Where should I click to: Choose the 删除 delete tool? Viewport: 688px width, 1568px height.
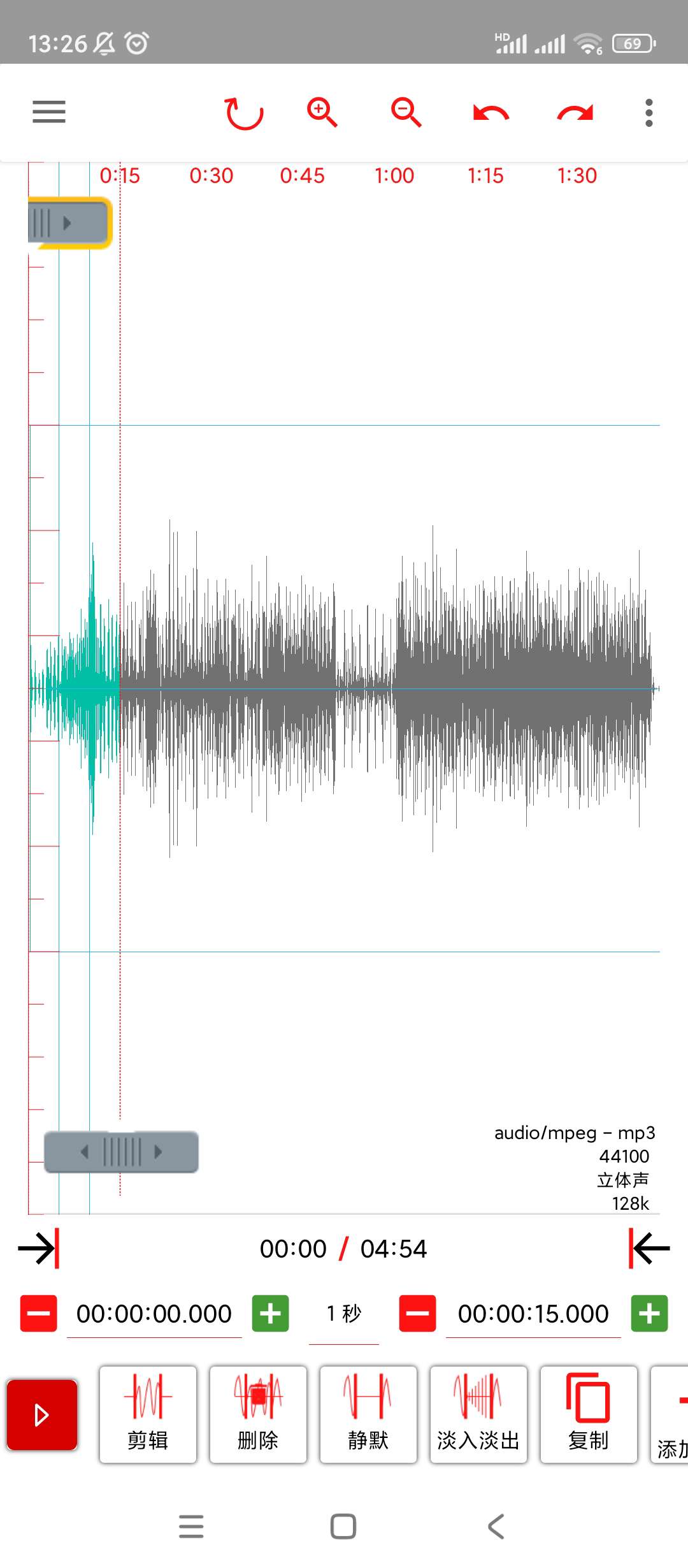coord(258,1414)
